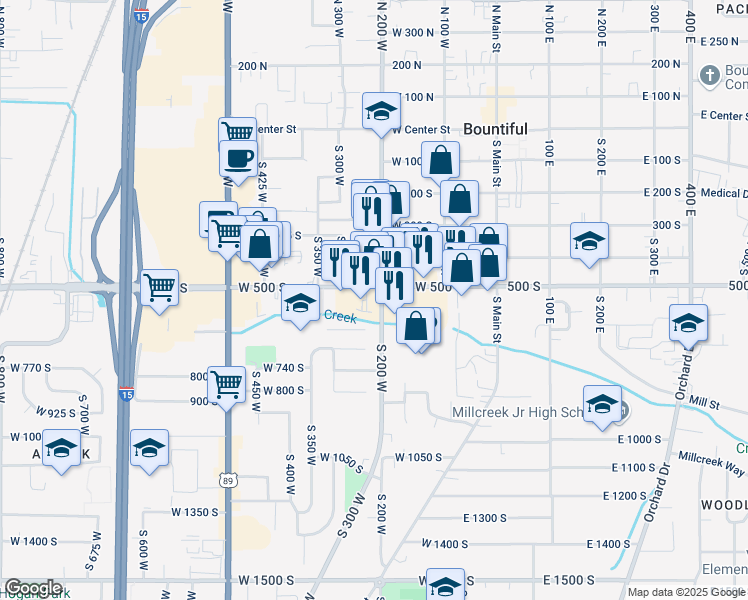Tap the Bountiful church place marker
The height and width of the screenshot is (600, 748).
pyautogui.click(x=709, y=75)
